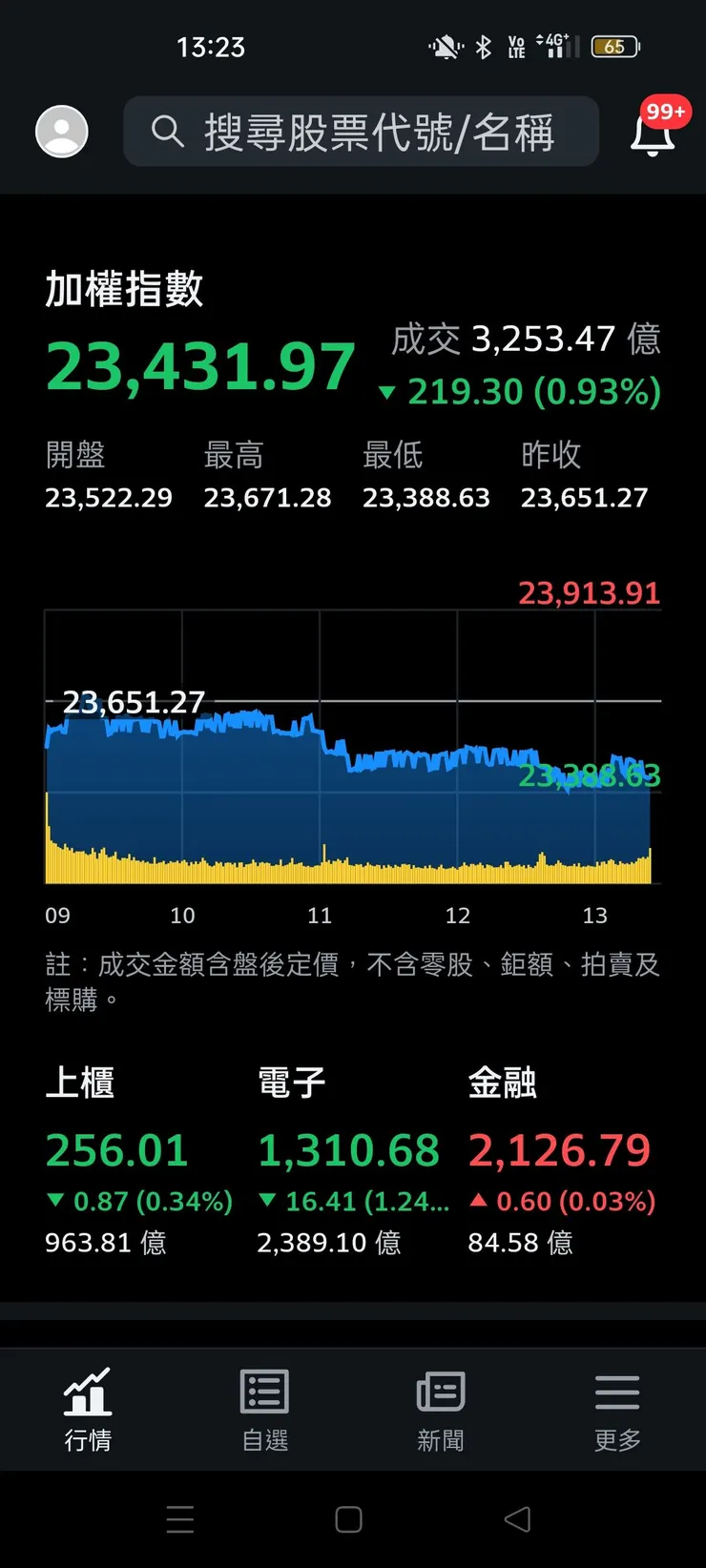Open the decline indicator arrow beside 219.30
The width and height of the screenshot is (706, 1568).
[x=388, y=392]
